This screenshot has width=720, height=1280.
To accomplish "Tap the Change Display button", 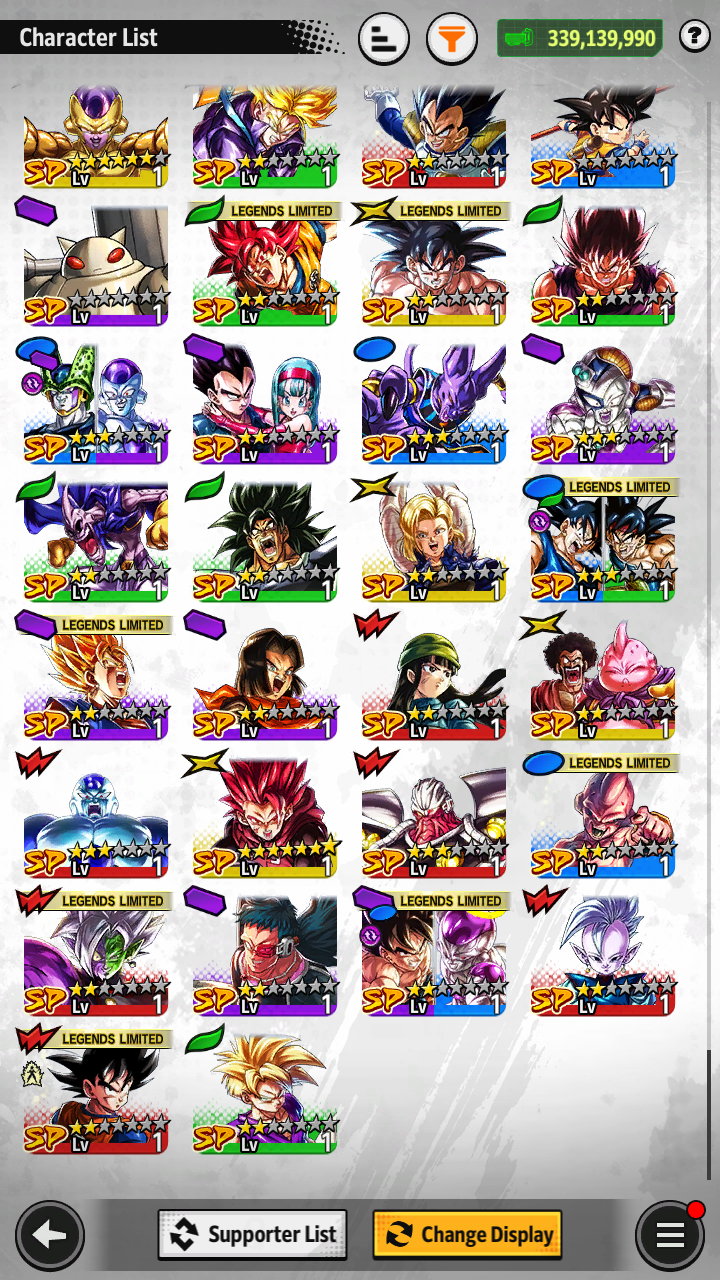I will click(x=467, y=1235).
